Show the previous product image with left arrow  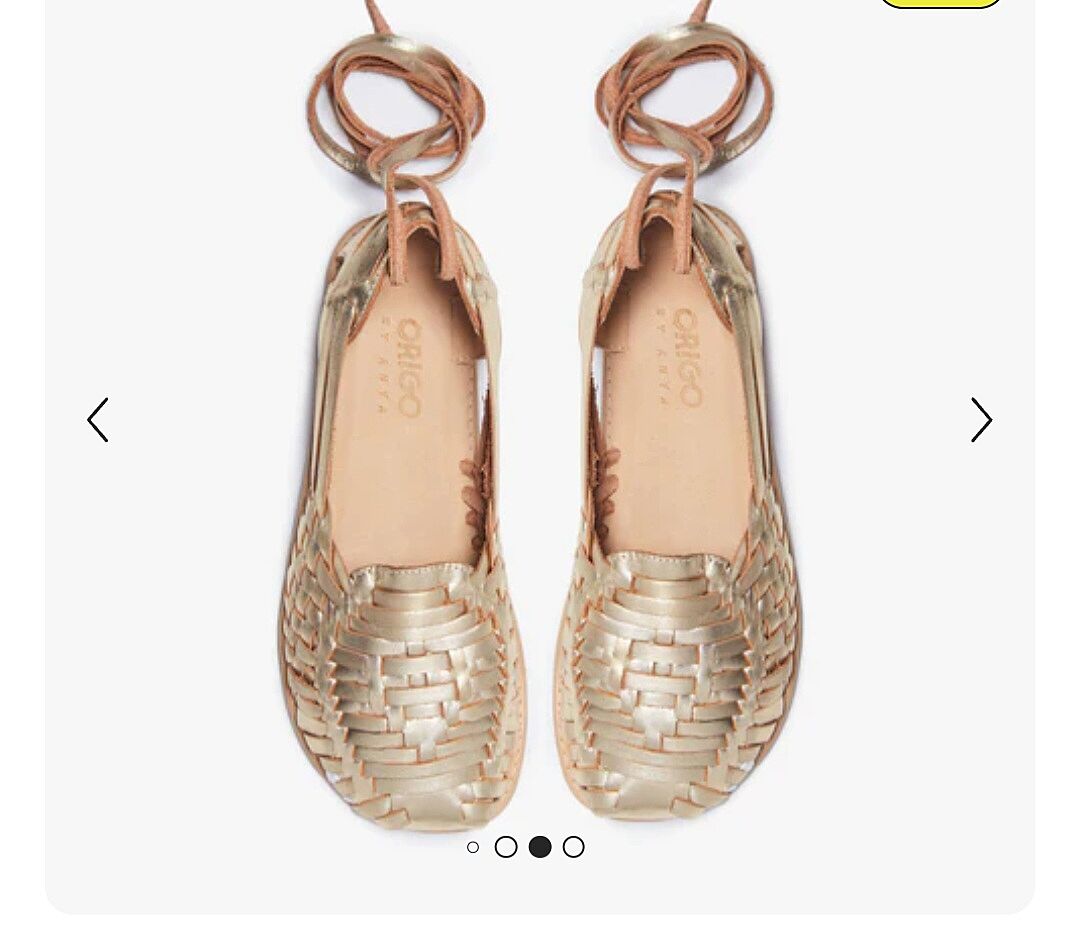point(97,420)
